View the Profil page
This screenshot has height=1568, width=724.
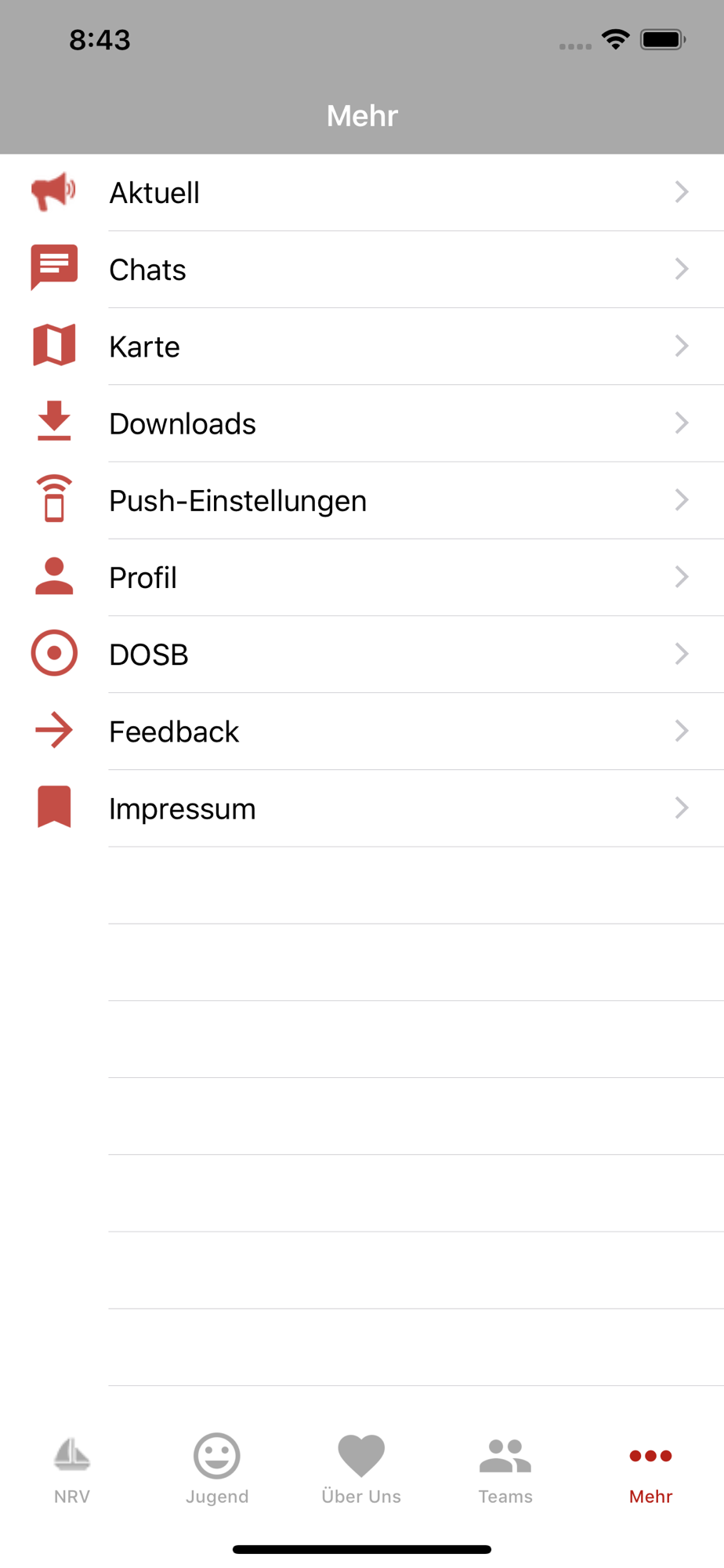point(362,577)
